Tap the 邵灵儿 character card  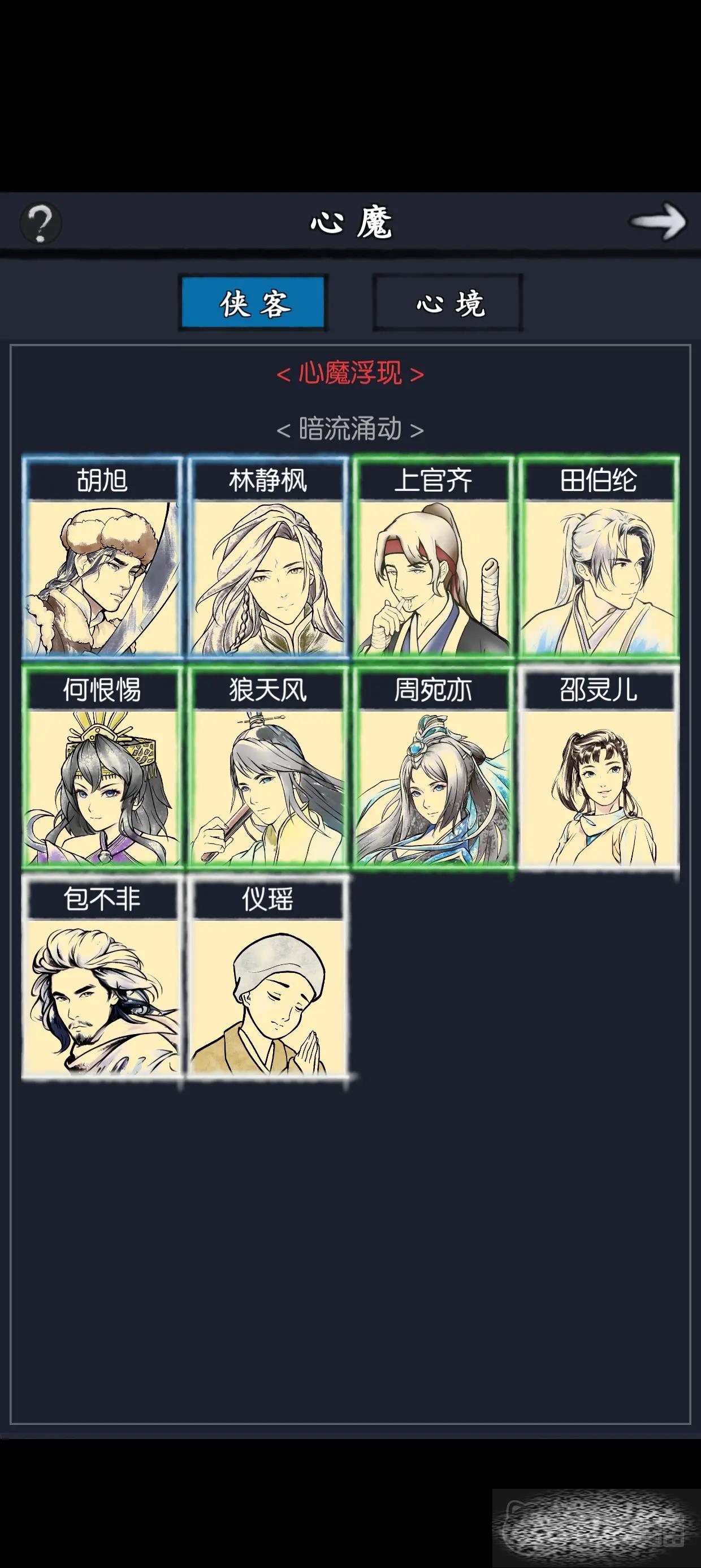[x=599, y=767]
